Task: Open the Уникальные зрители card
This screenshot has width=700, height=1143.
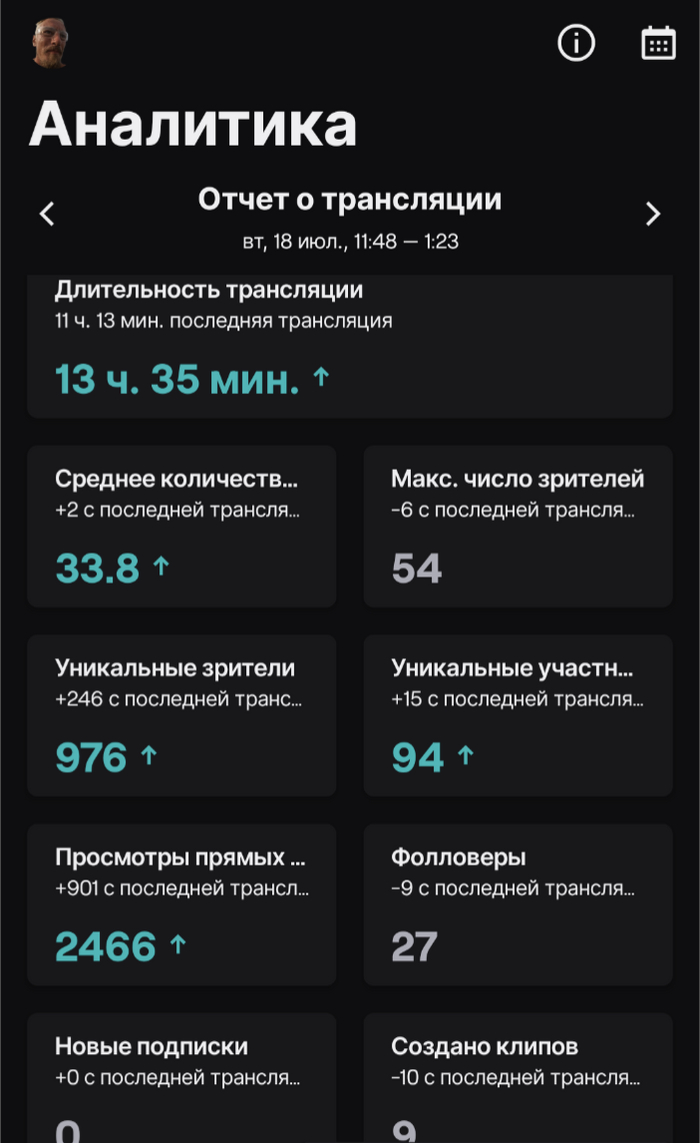Action: tap(182, 716)
